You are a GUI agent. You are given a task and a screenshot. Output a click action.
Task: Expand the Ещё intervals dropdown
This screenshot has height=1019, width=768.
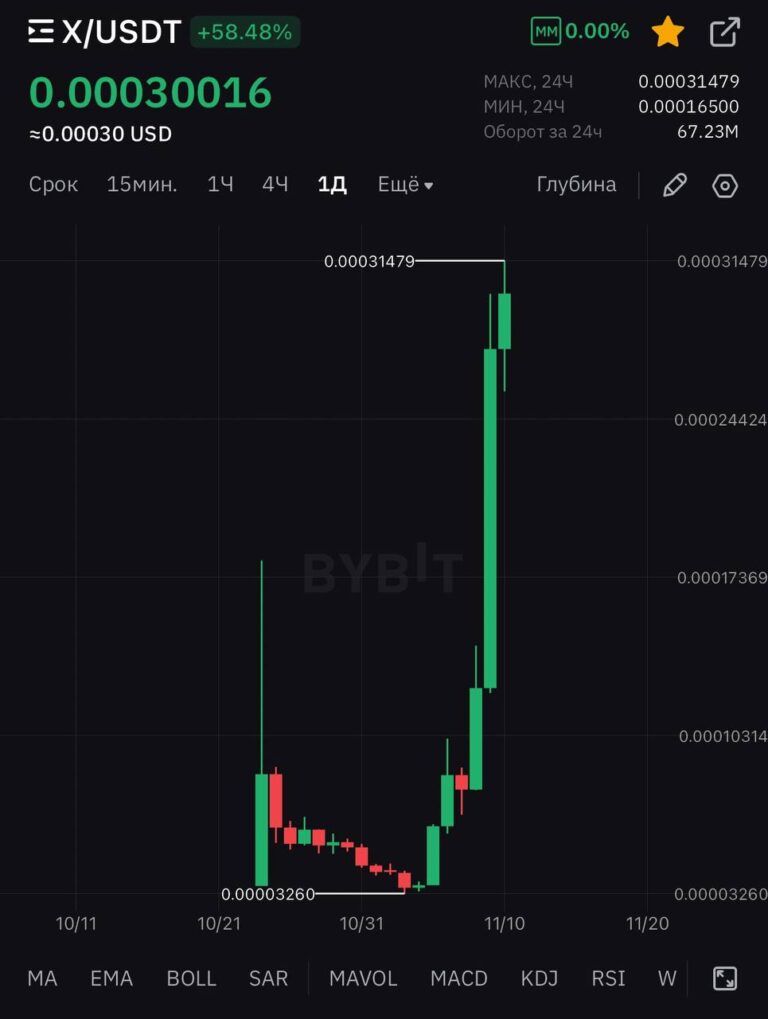pyautogui.click(x=405, y=185)
